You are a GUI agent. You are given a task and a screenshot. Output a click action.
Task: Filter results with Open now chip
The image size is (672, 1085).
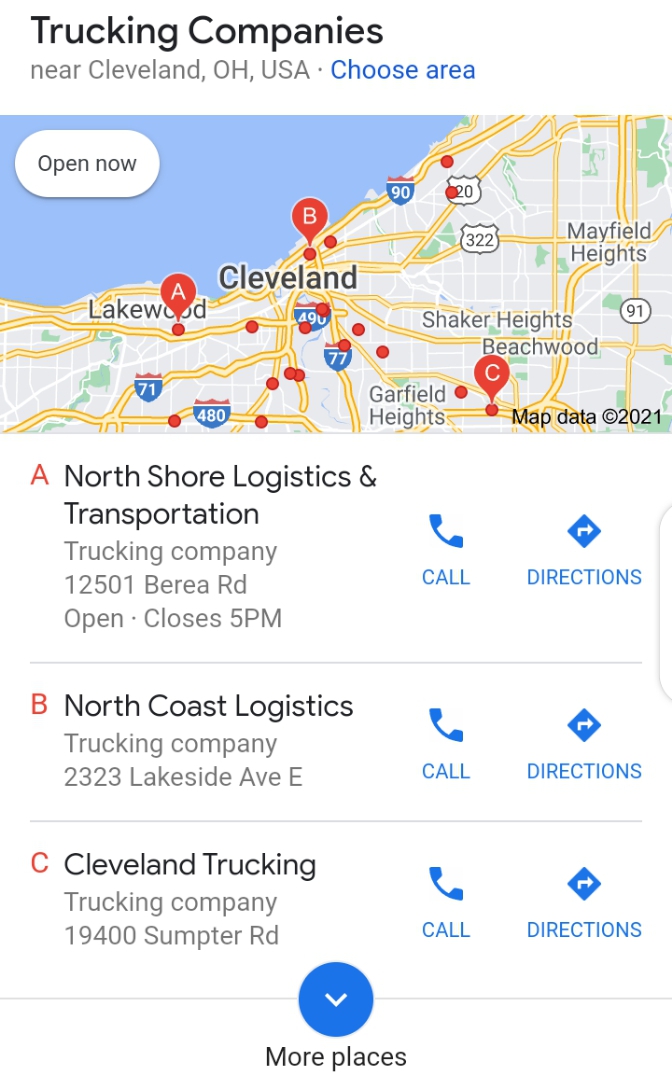tap(87, 164)
